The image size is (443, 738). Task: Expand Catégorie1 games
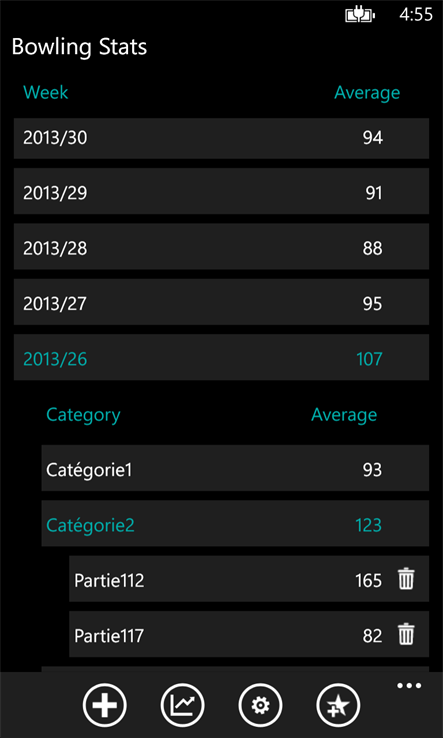[235, 468]
